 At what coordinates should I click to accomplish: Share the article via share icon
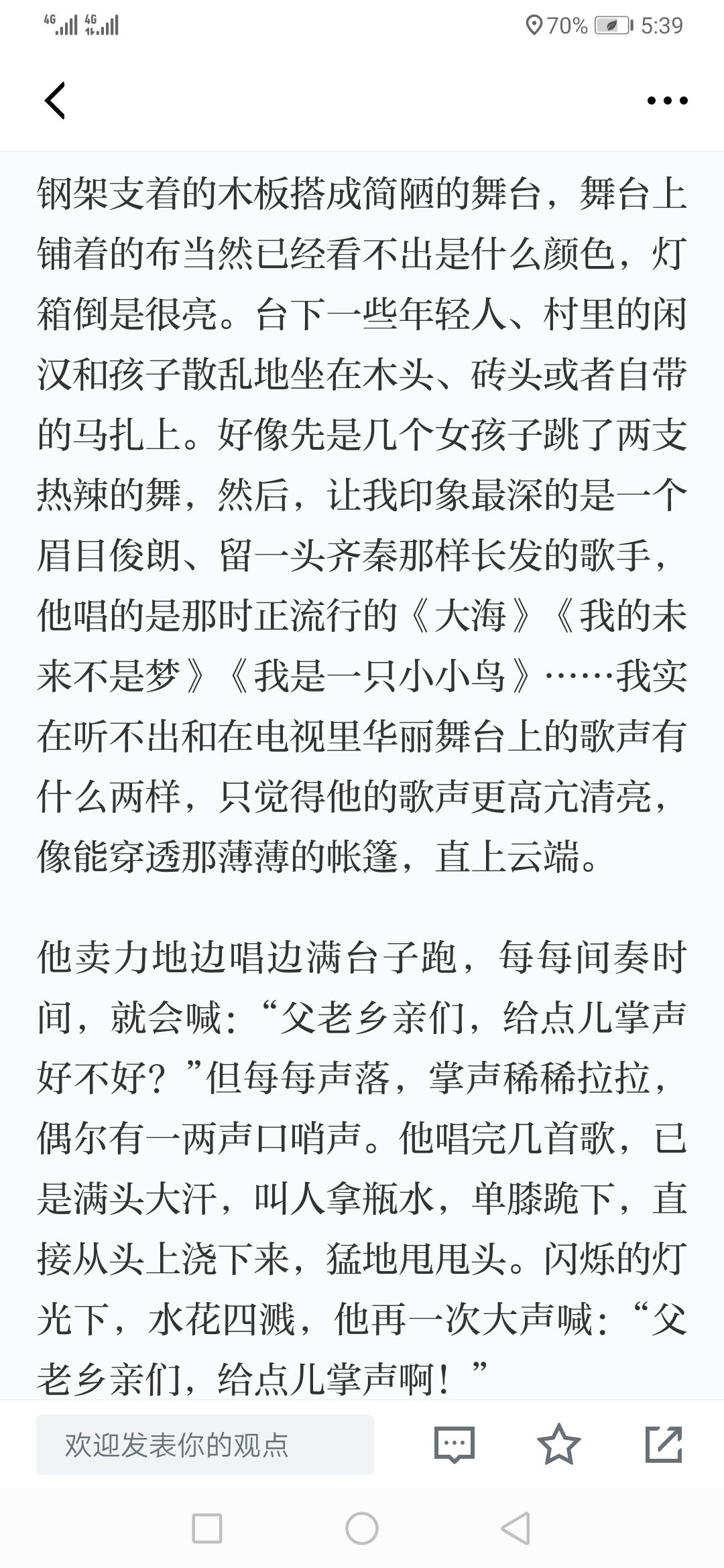664,1444
